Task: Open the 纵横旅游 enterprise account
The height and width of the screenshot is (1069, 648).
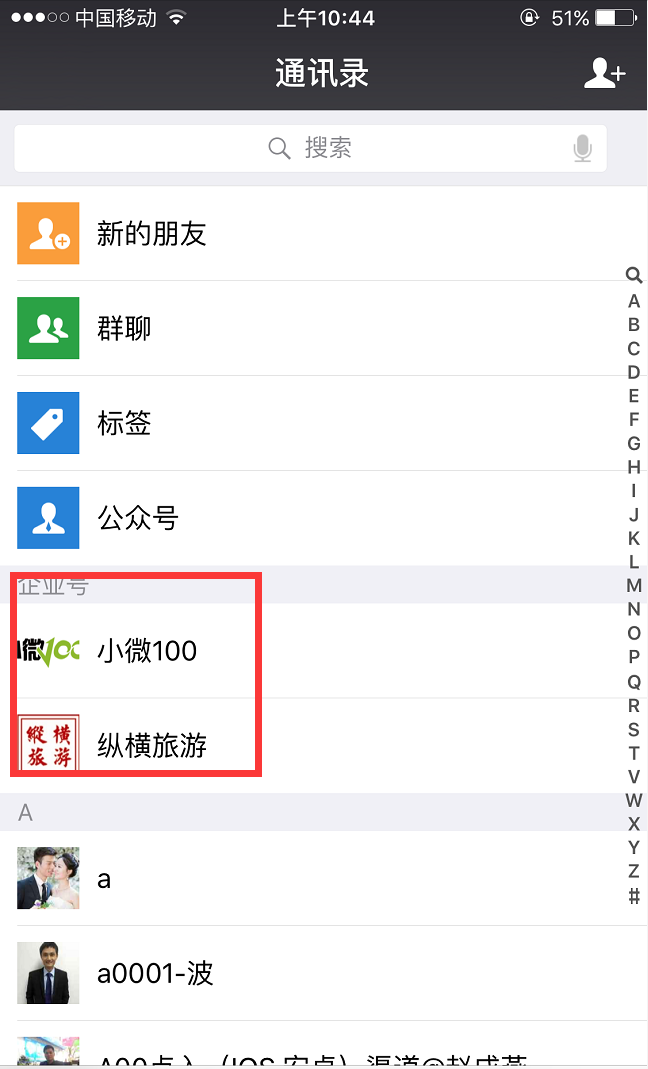Action: [x=324, y=745]
